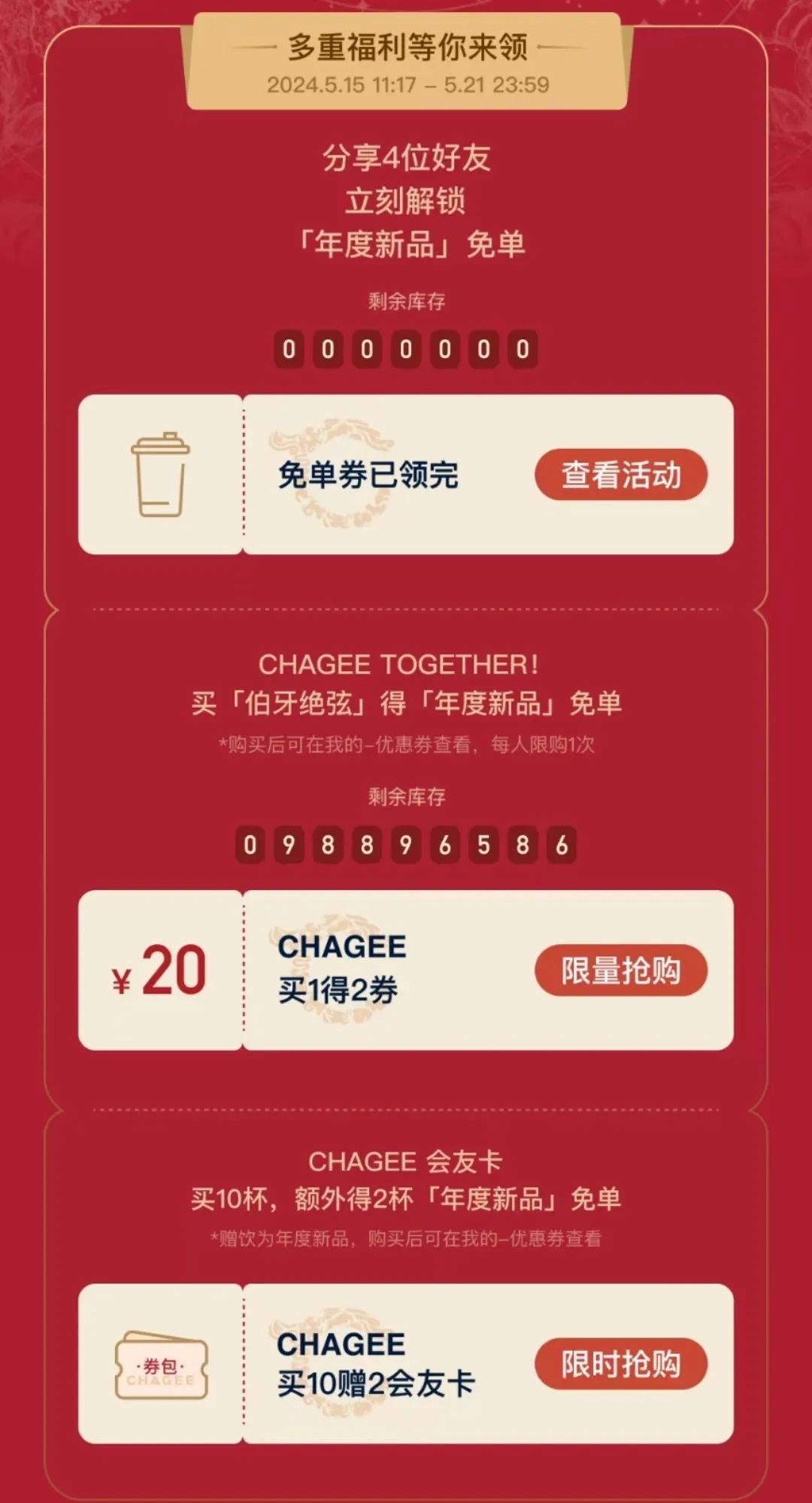Tap the 查看活动 button
This screenshot has width=812, height=1503.
[x=620, y=475]
